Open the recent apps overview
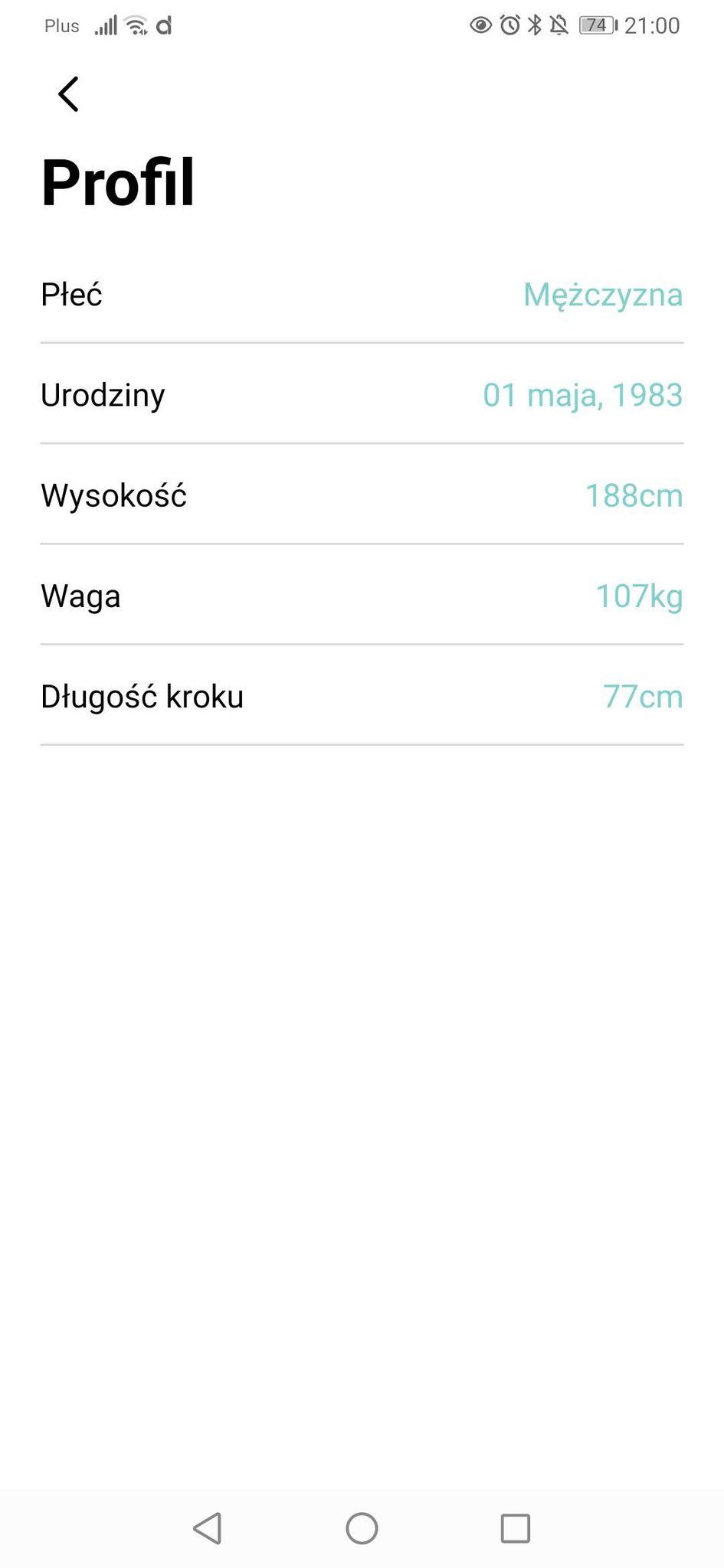This screenshot has width=724, height=1568. pyautogui.click(x=515, y=1528)
